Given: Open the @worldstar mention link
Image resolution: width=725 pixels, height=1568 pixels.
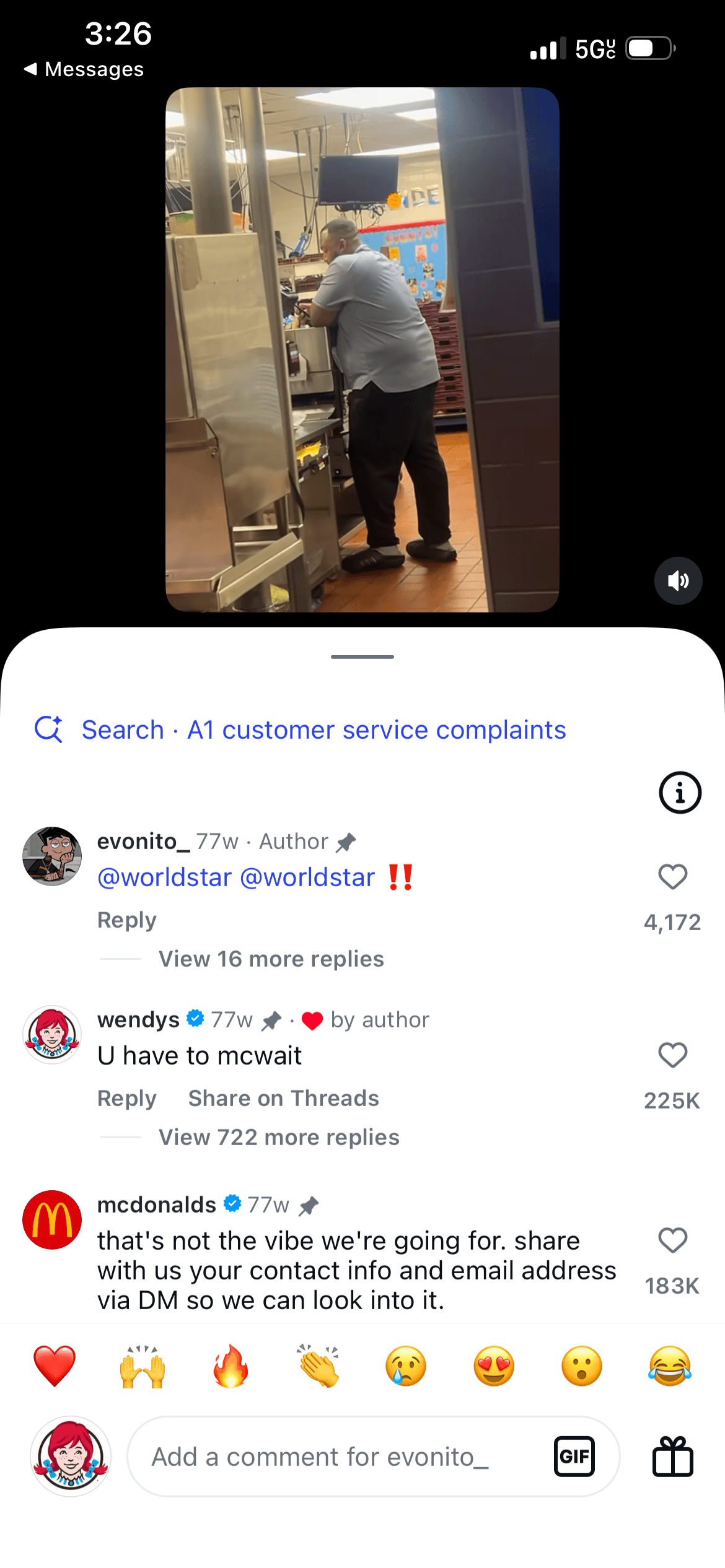Looking at the screenshot, I should point(164,878).
